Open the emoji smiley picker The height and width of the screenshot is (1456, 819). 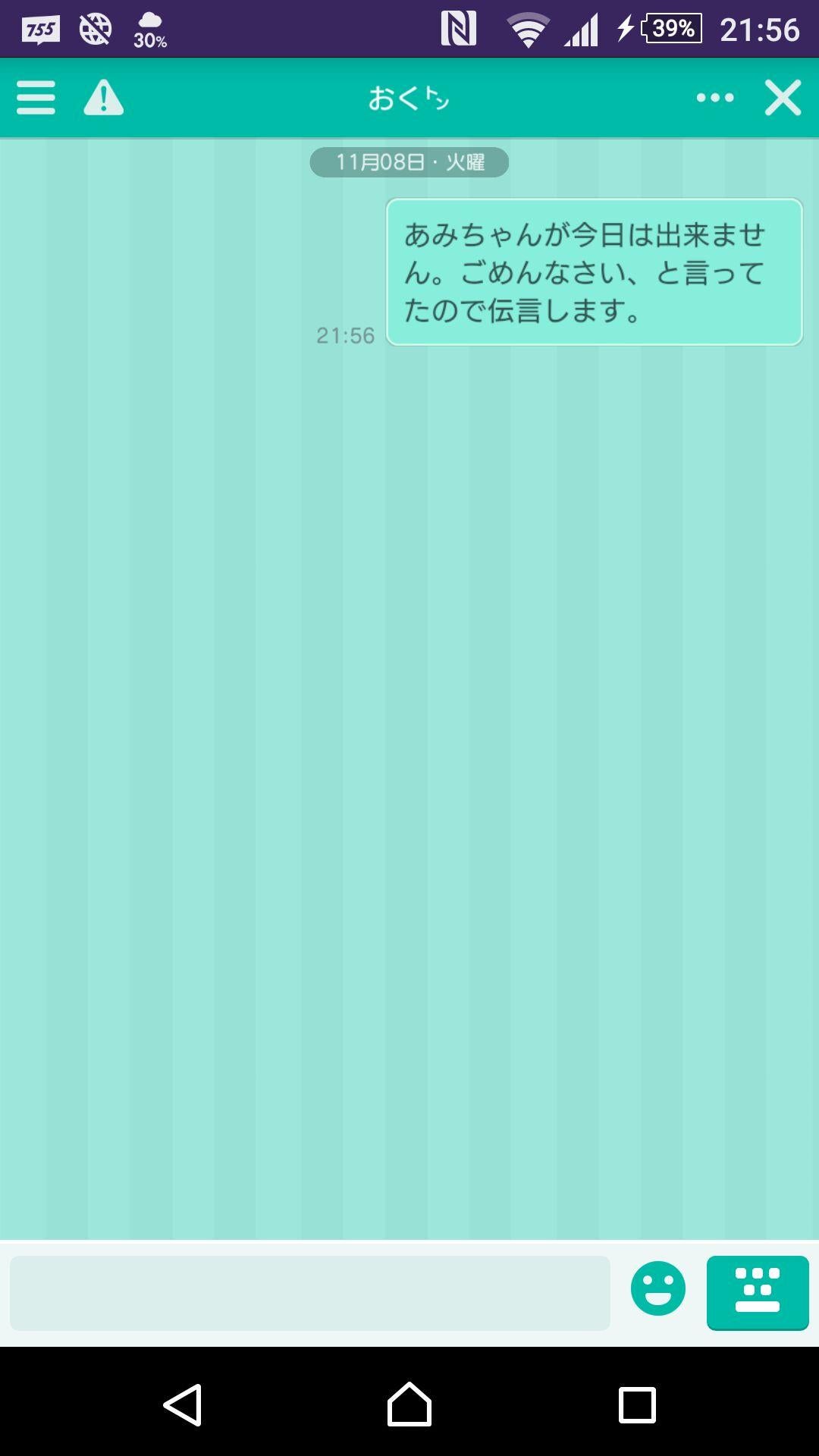(657, 1288)
